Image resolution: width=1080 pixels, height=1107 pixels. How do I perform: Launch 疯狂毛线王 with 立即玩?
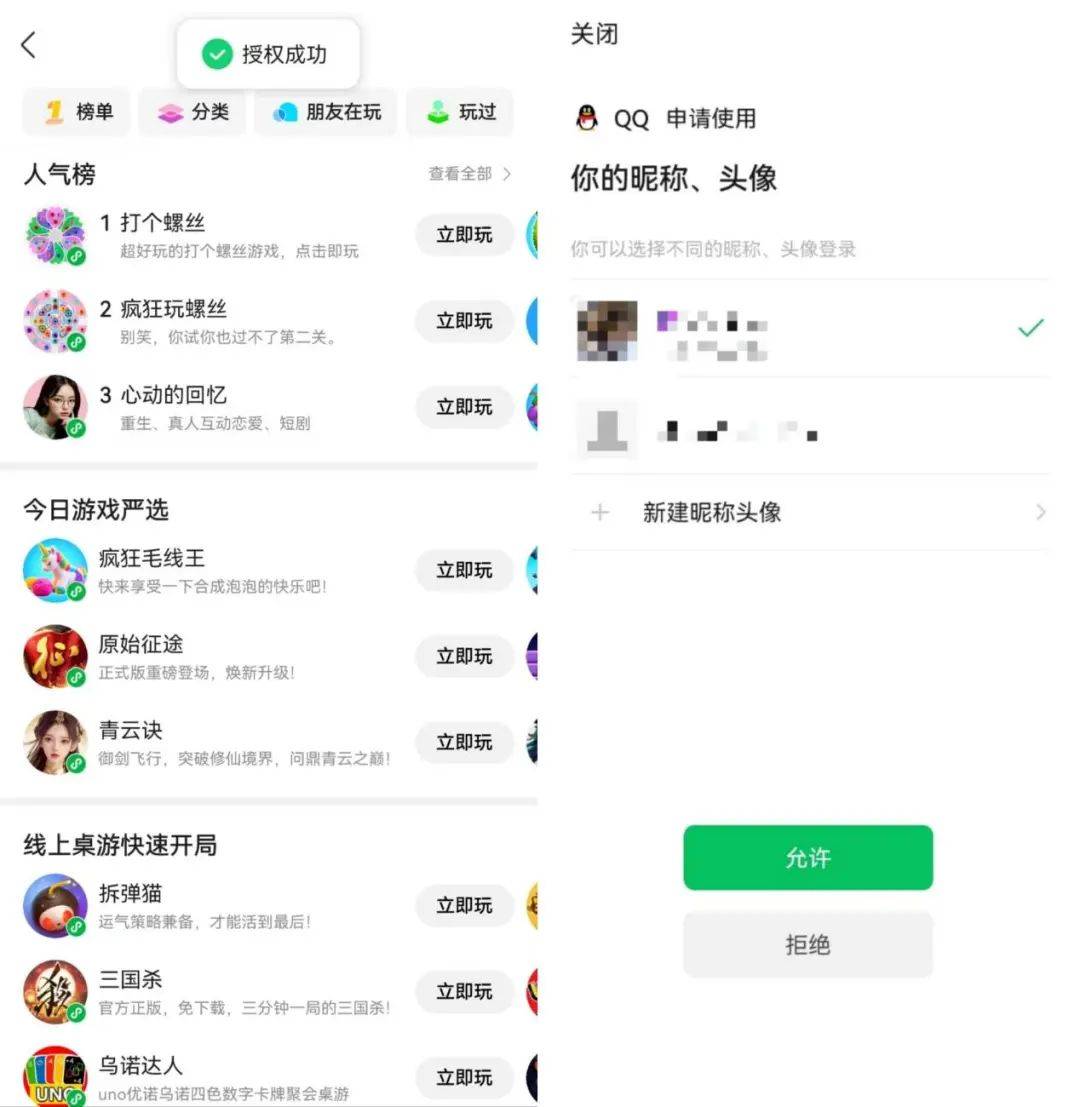(464, 570)
